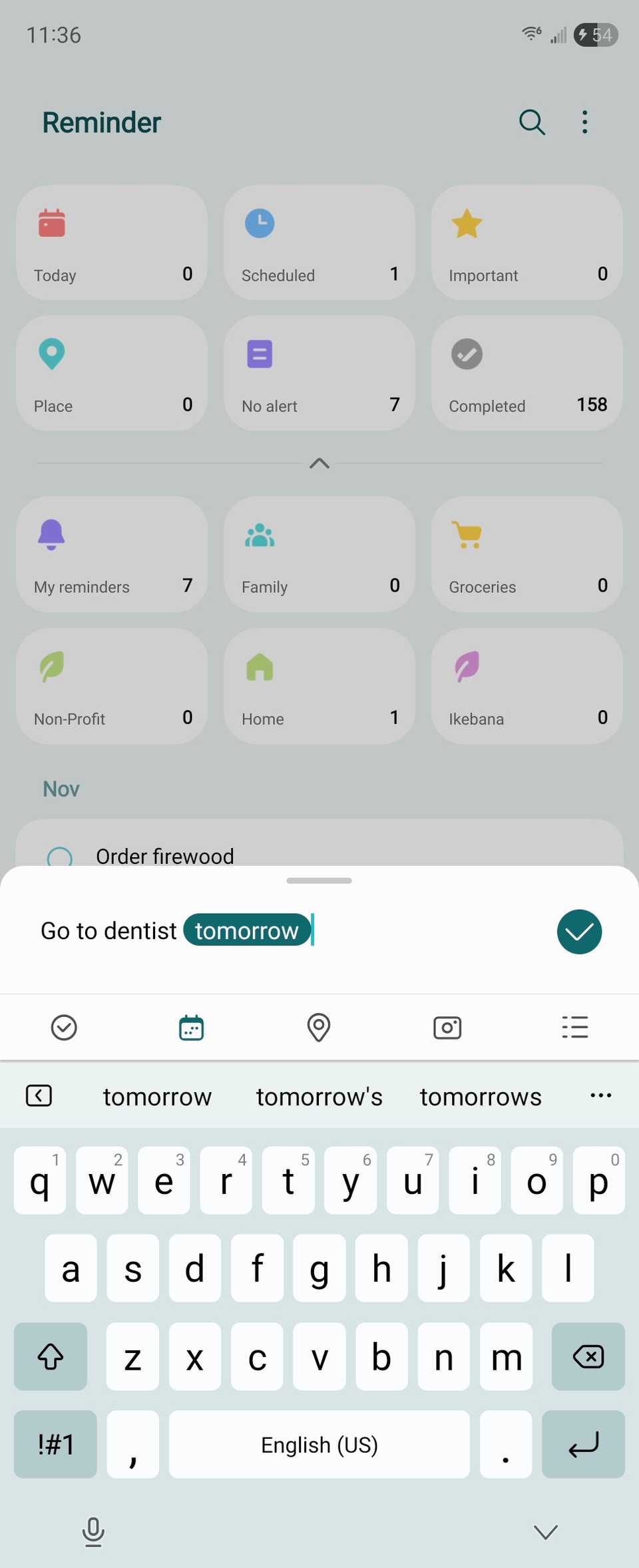Expand suggestion options via the three-dot ellipsis
The width and height of the screenshot is (639, 1568).
(600, 1095)
